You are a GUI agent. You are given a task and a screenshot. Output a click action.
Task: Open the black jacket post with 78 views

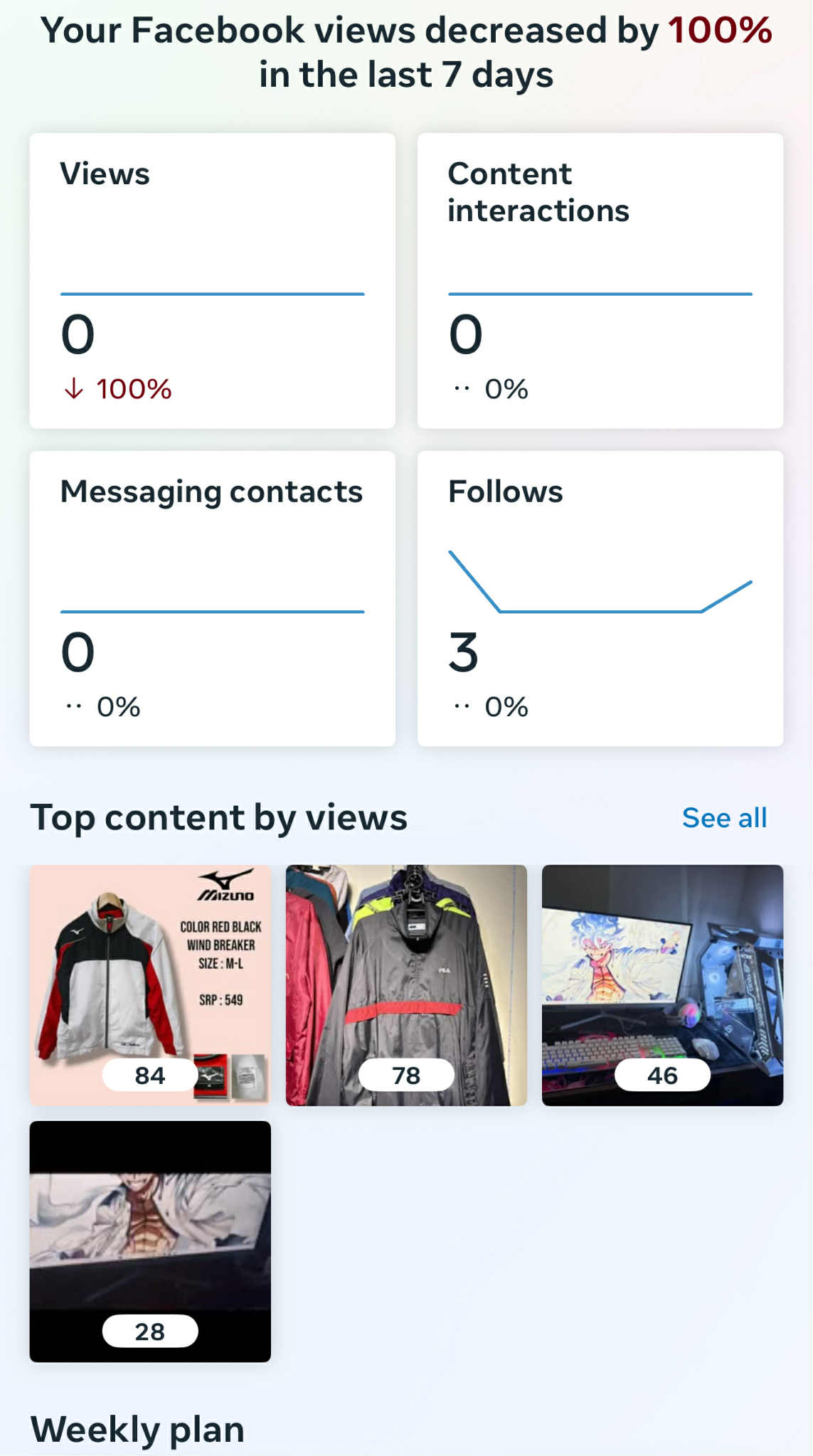406,984
